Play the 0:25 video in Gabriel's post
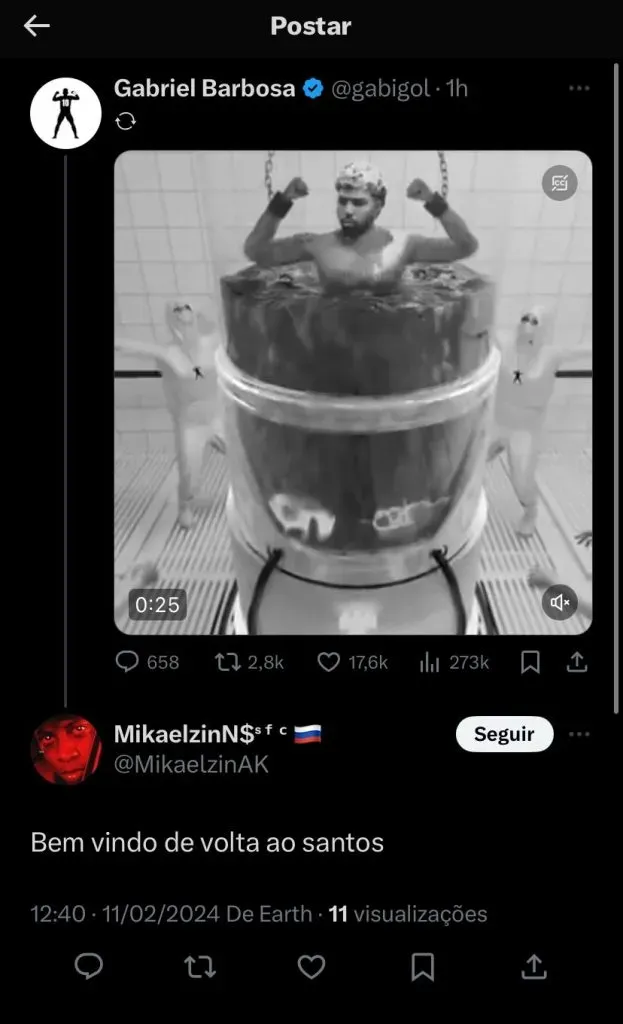 point(352,392)
